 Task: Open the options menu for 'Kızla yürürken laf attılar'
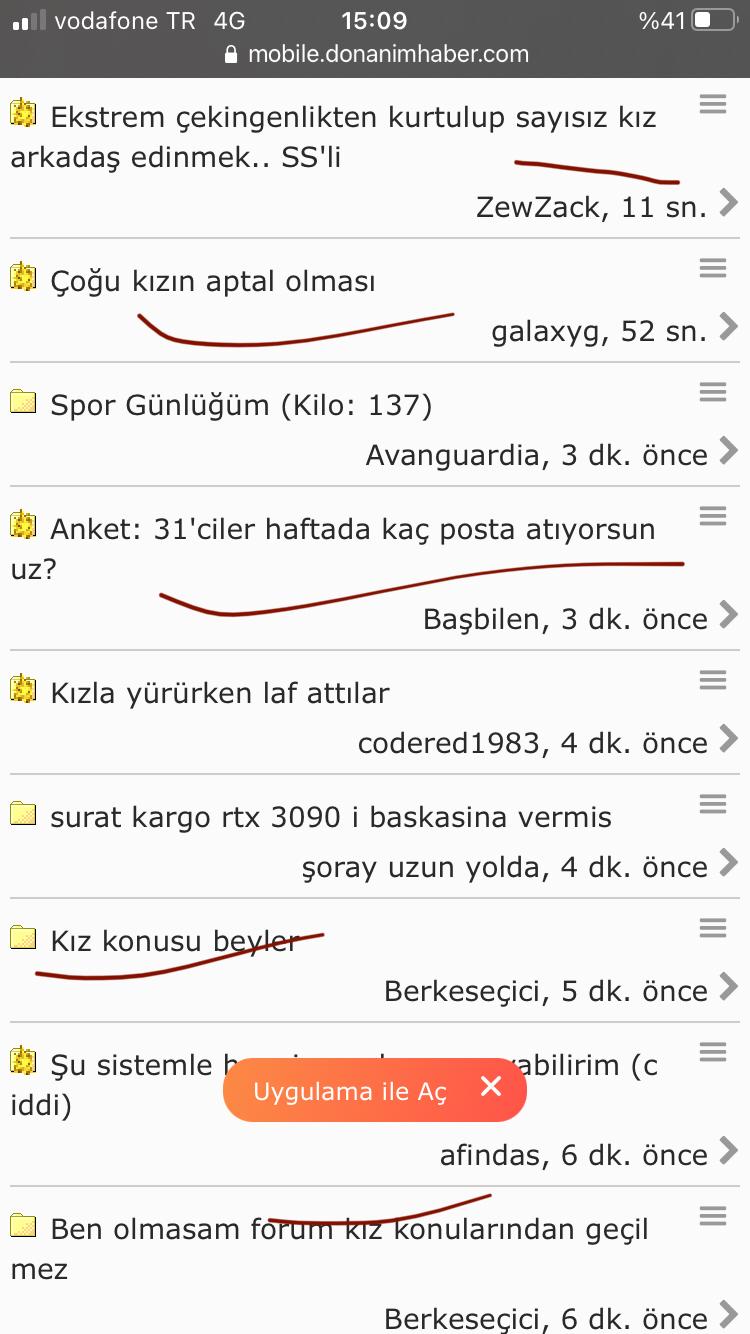713,681
